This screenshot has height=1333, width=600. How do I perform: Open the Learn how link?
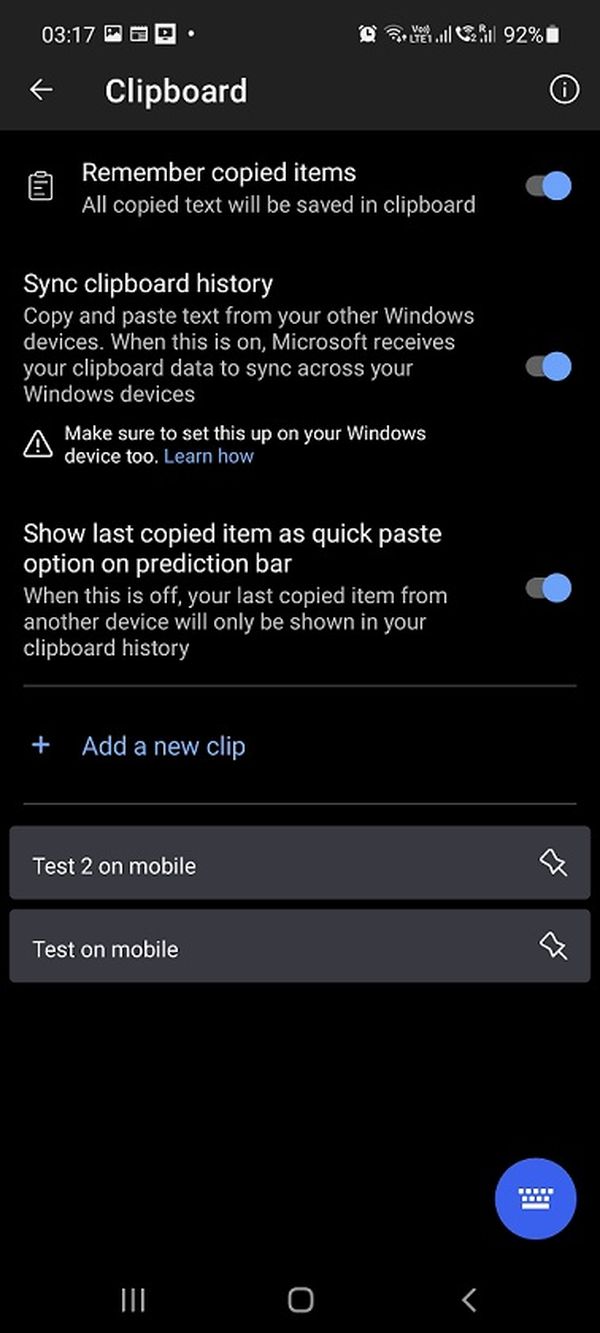point(209,456)
